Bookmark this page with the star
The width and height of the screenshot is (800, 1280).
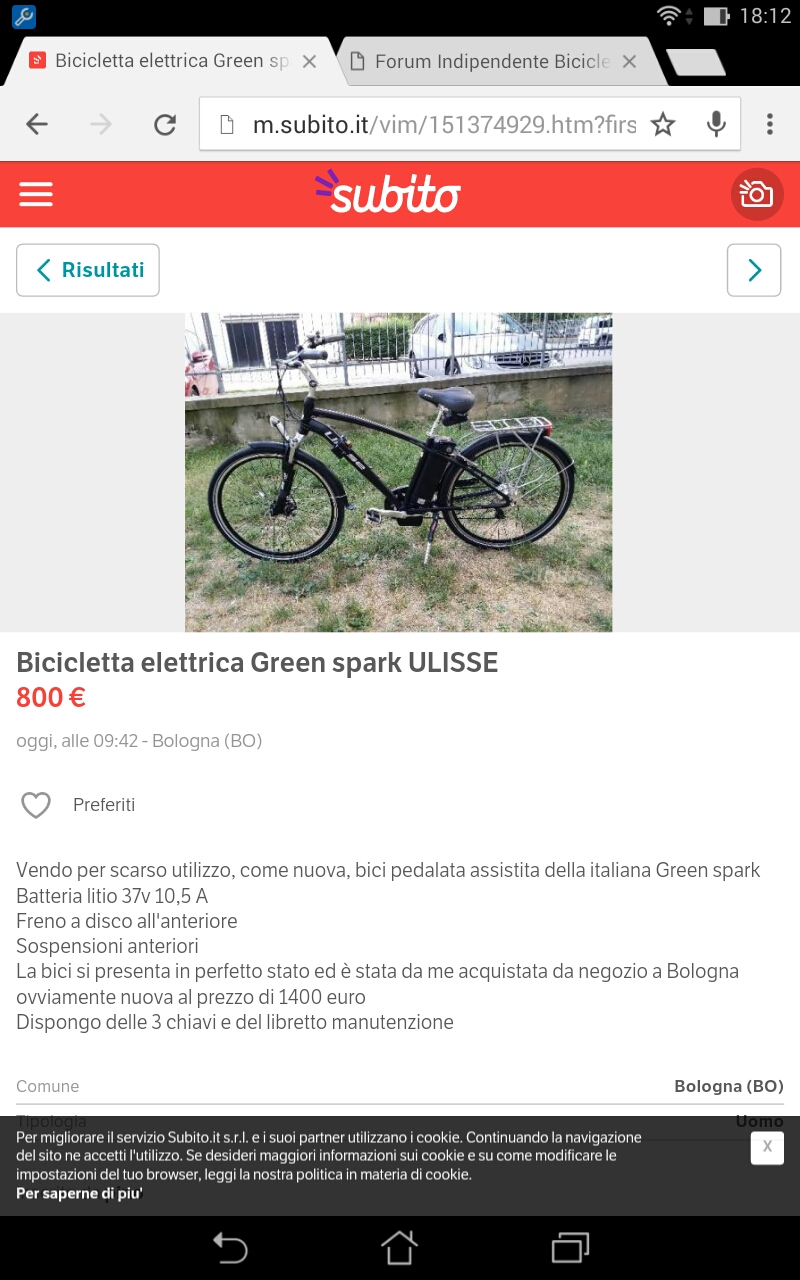coord(662,124)
